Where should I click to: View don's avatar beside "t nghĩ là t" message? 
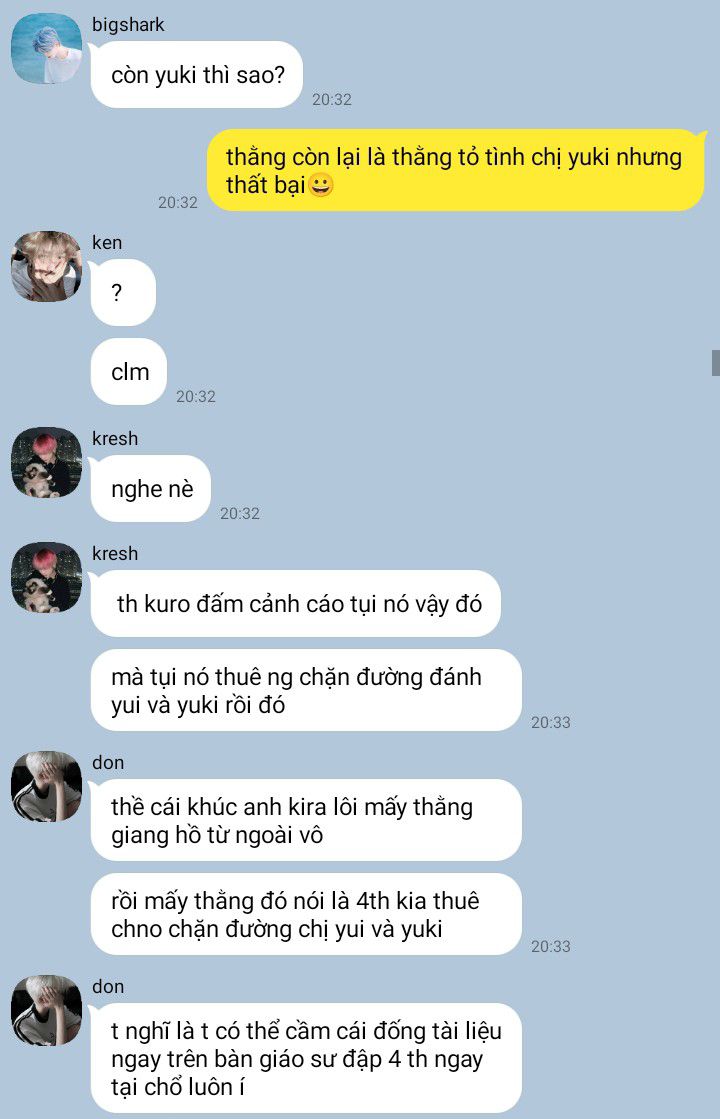click(x=46, y=1010)
